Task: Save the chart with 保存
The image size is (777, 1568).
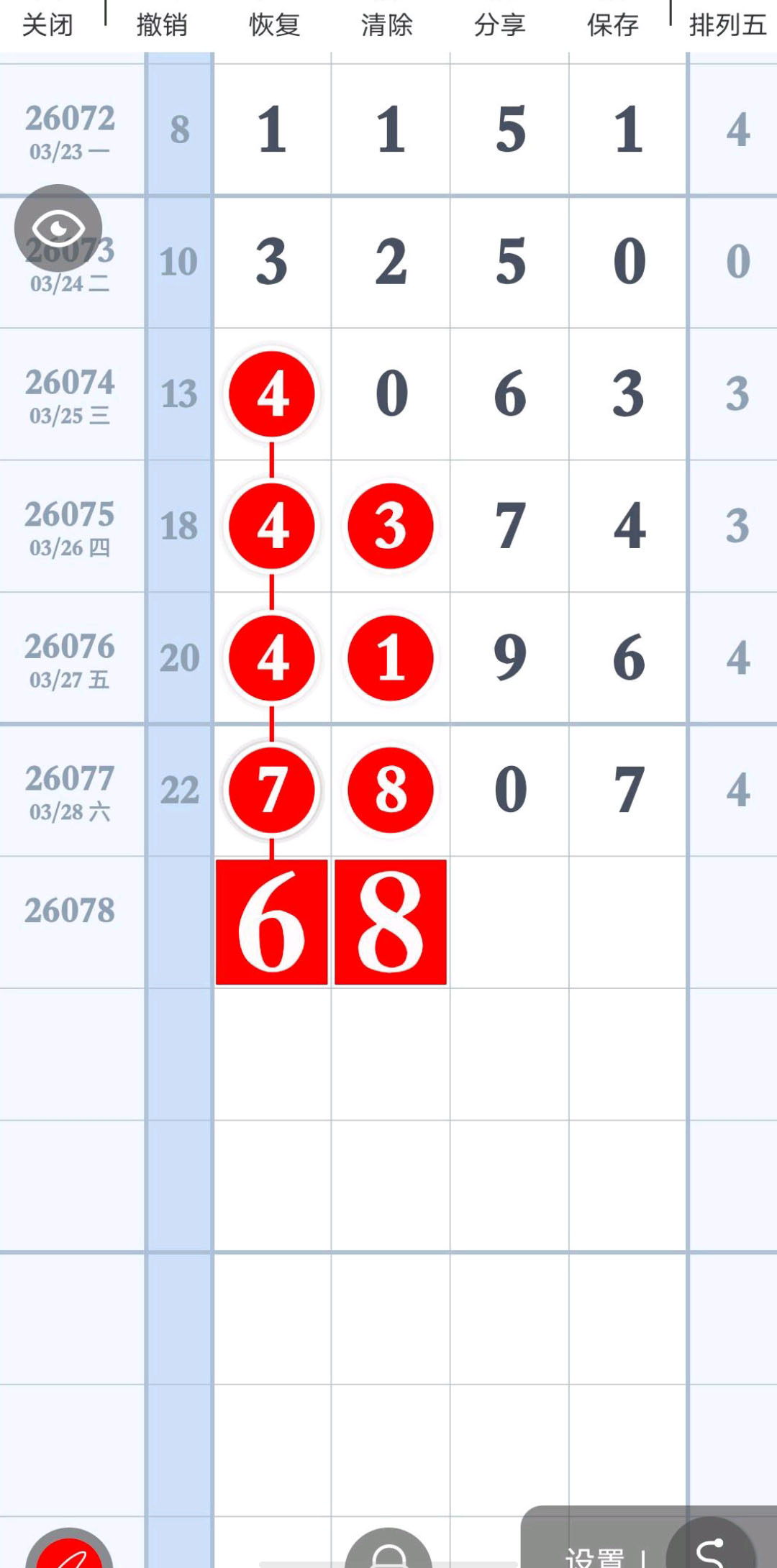Action: click(612, 24)
